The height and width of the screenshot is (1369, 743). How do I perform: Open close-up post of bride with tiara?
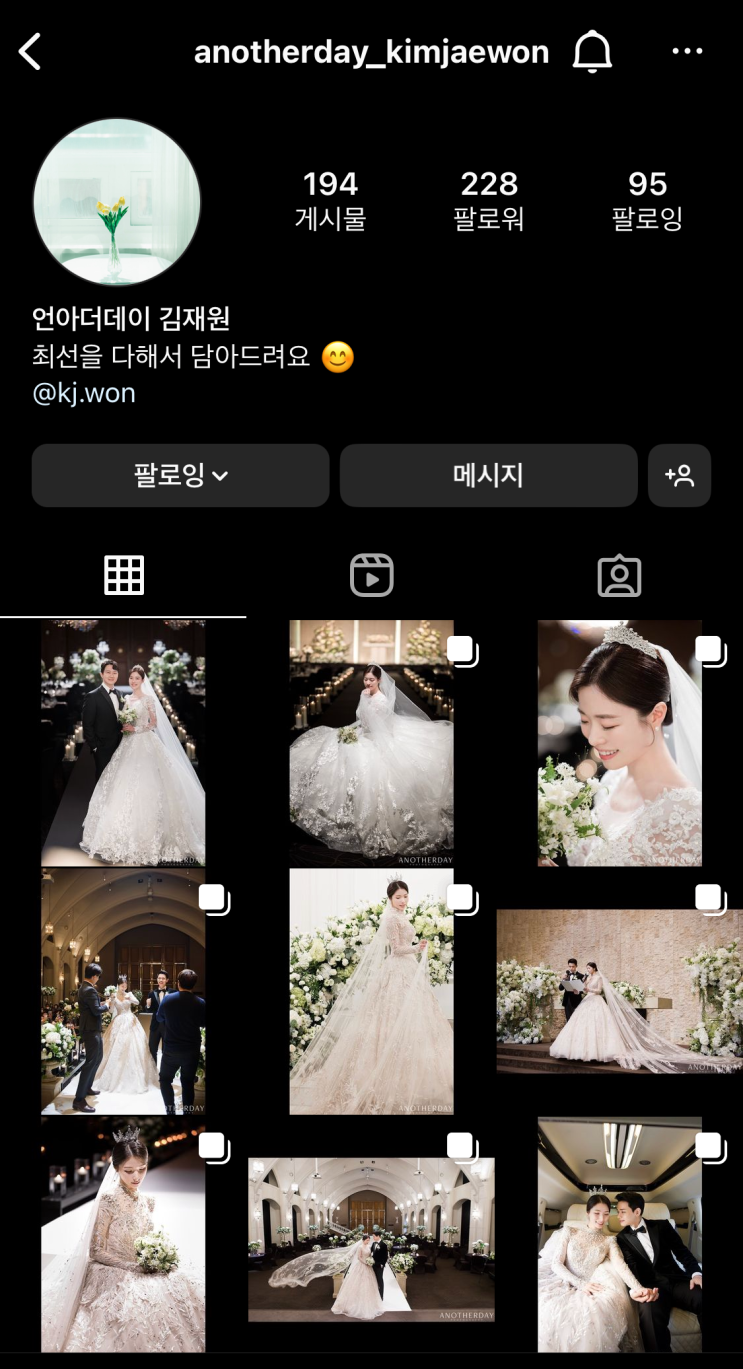coord(620,743)
